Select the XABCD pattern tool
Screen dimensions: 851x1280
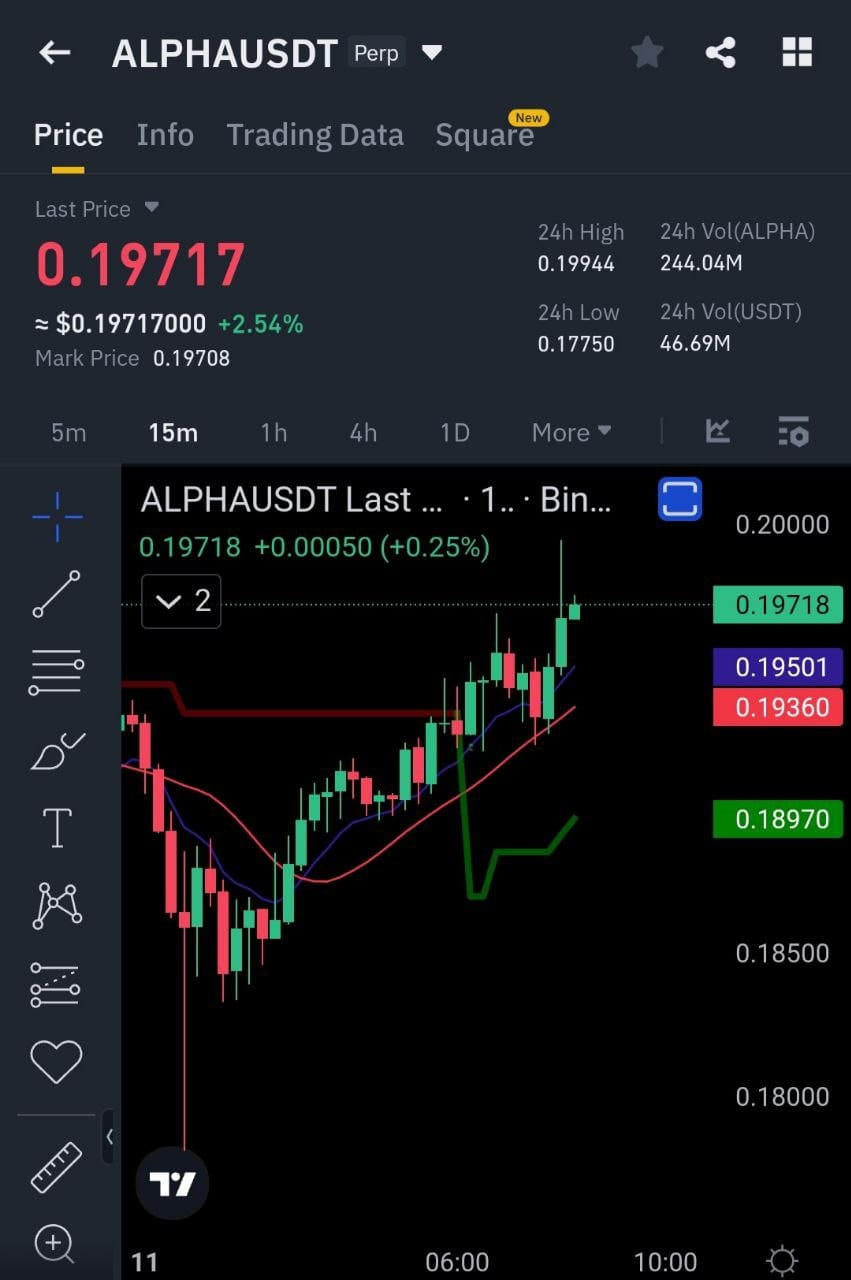click(x=55, y=905)
